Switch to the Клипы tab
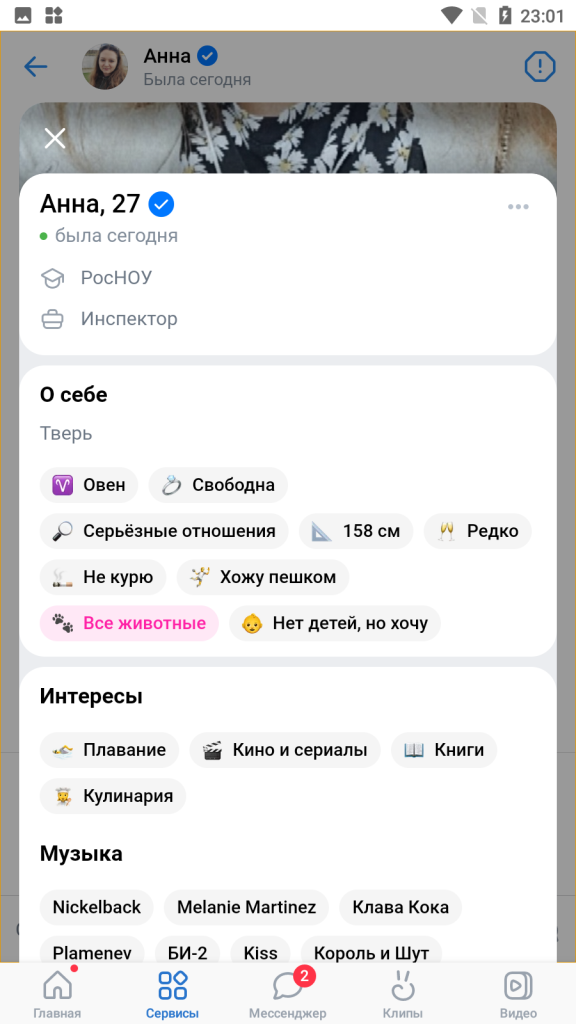Image resolution: width=576 pixels, height=1024 pixels. tap(403, 994)
